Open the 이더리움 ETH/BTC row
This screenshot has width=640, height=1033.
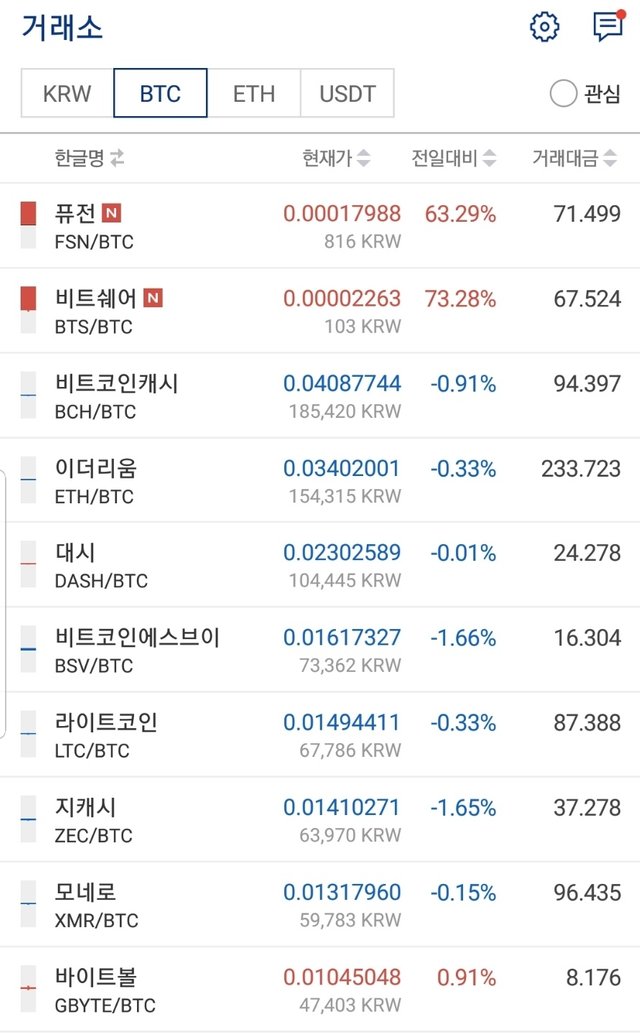coord(320,480)
